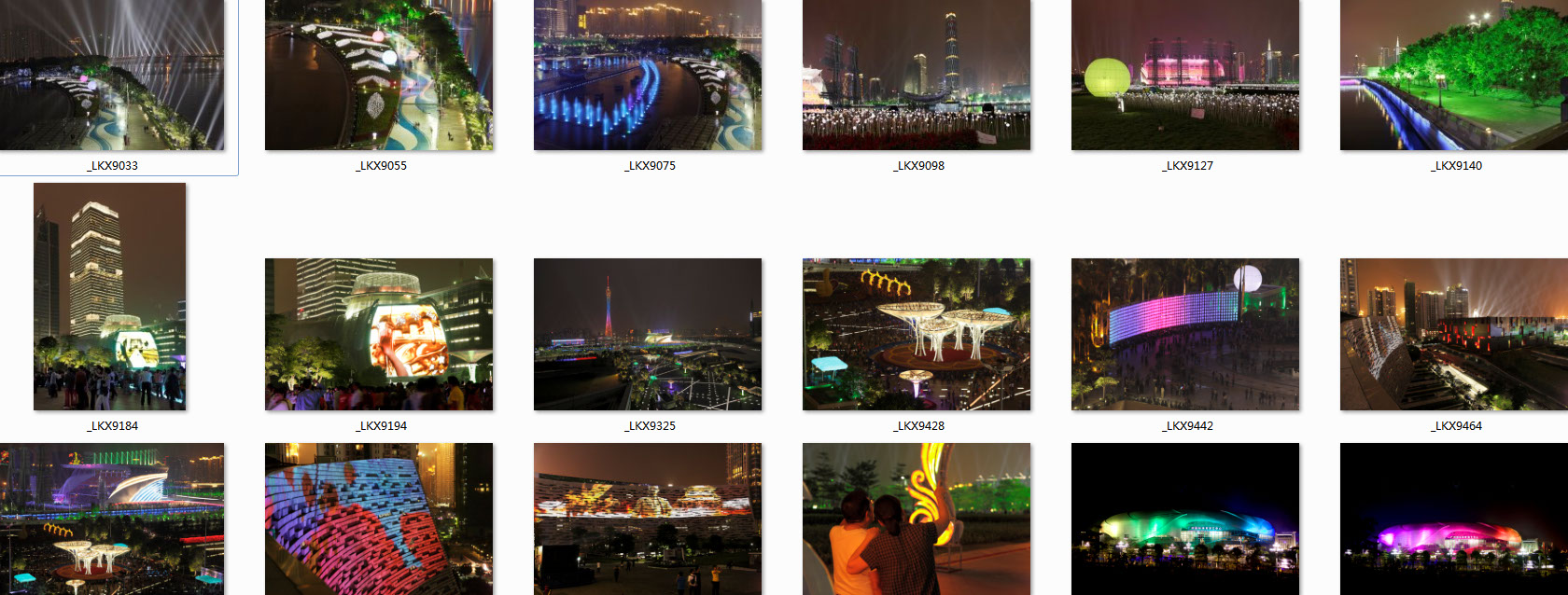The image size is (1568, 595).
Task: Open the portrait photo _LKX9184
Action: (x=110, y=297)
